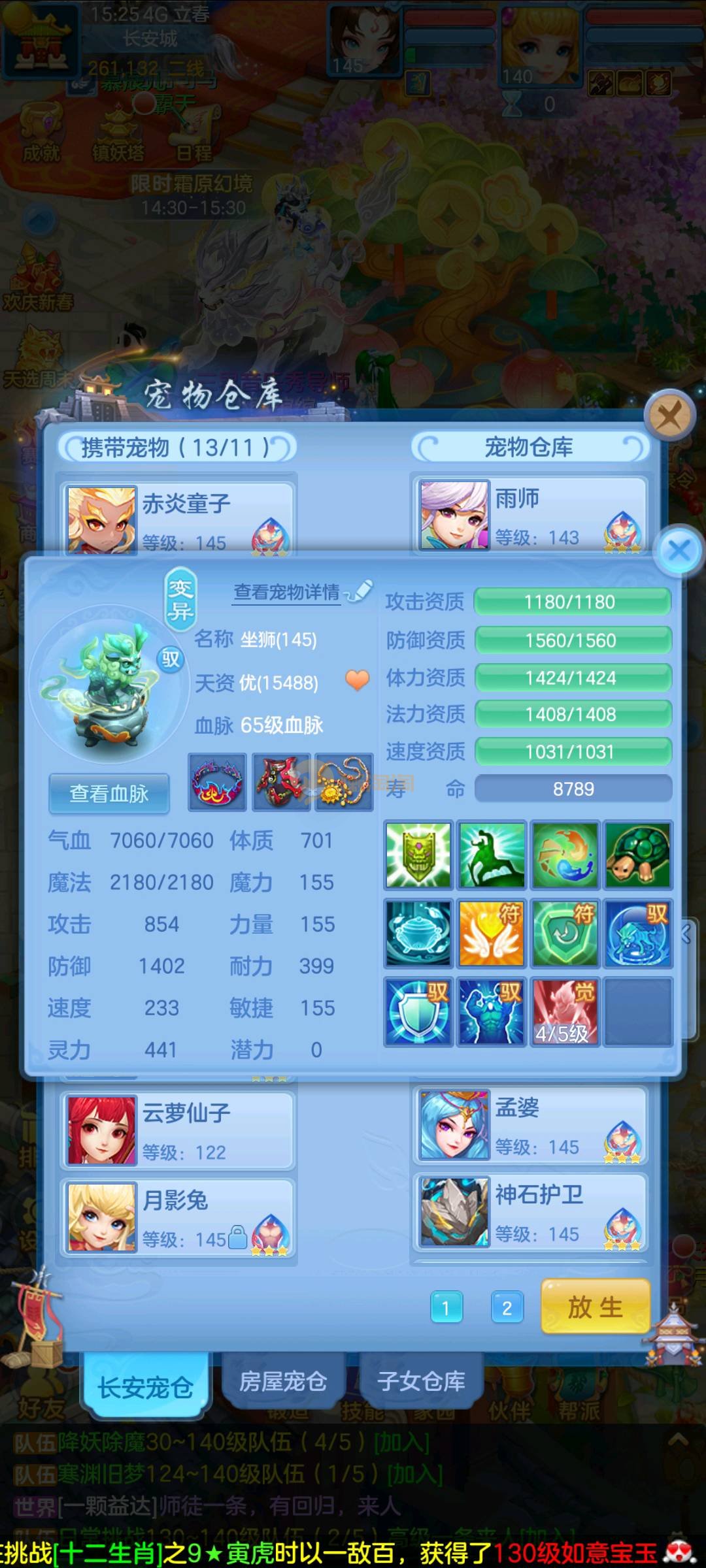Go to warehouse page 1

pos(446,1307)
